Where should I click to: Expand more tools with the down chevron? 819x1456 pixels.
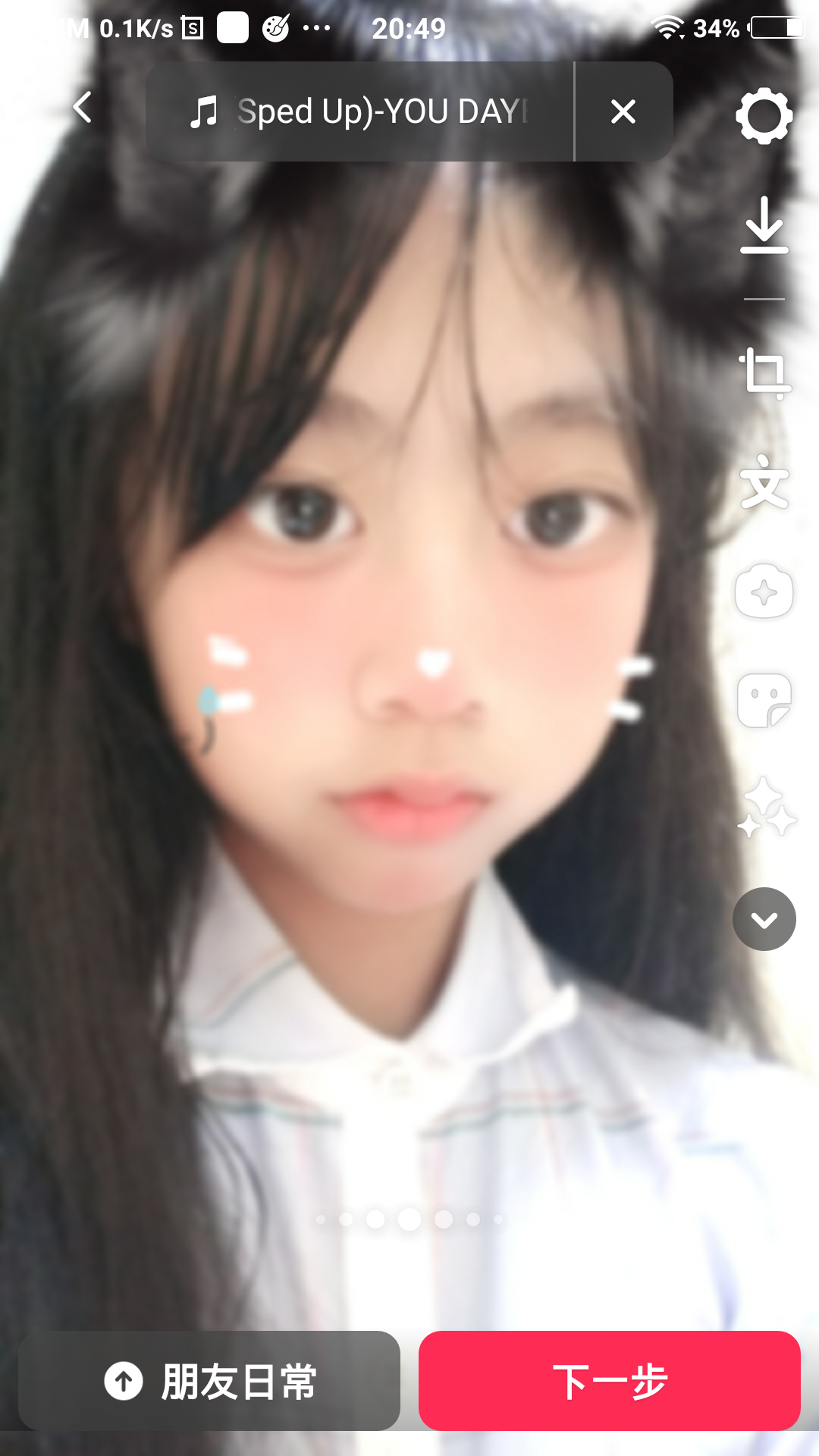pos(764,919)
